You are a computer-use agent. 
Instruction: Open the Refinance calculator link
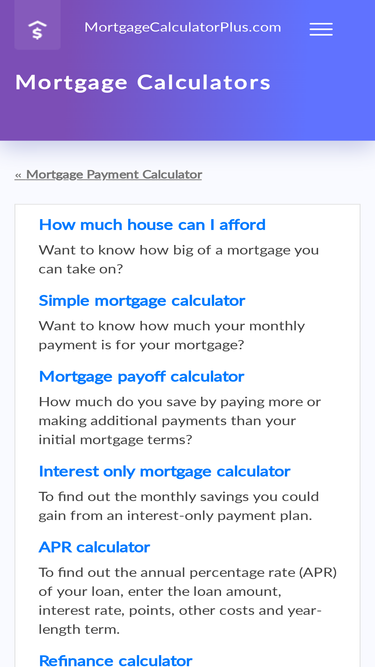pyautogui.click(x=116, y=660)
